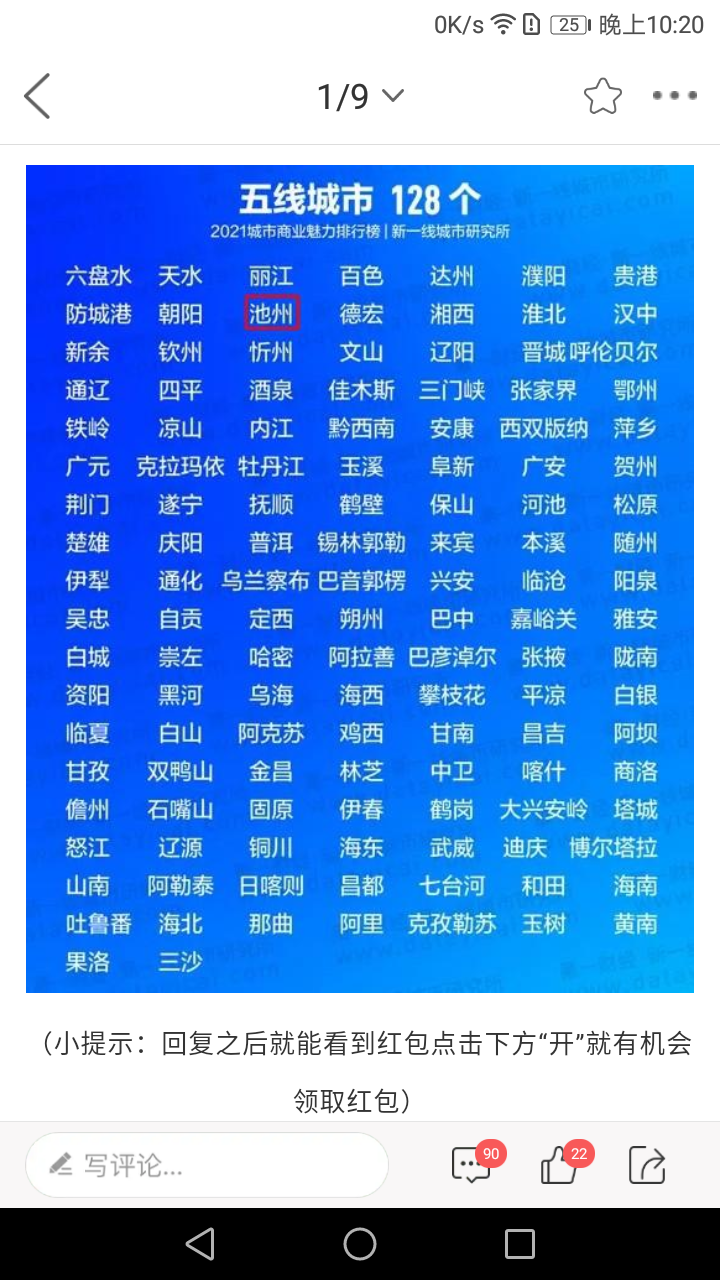This screenshot has height=1280, width=720.
Task: Open the three-dot overflow menu
Action: 674,96
